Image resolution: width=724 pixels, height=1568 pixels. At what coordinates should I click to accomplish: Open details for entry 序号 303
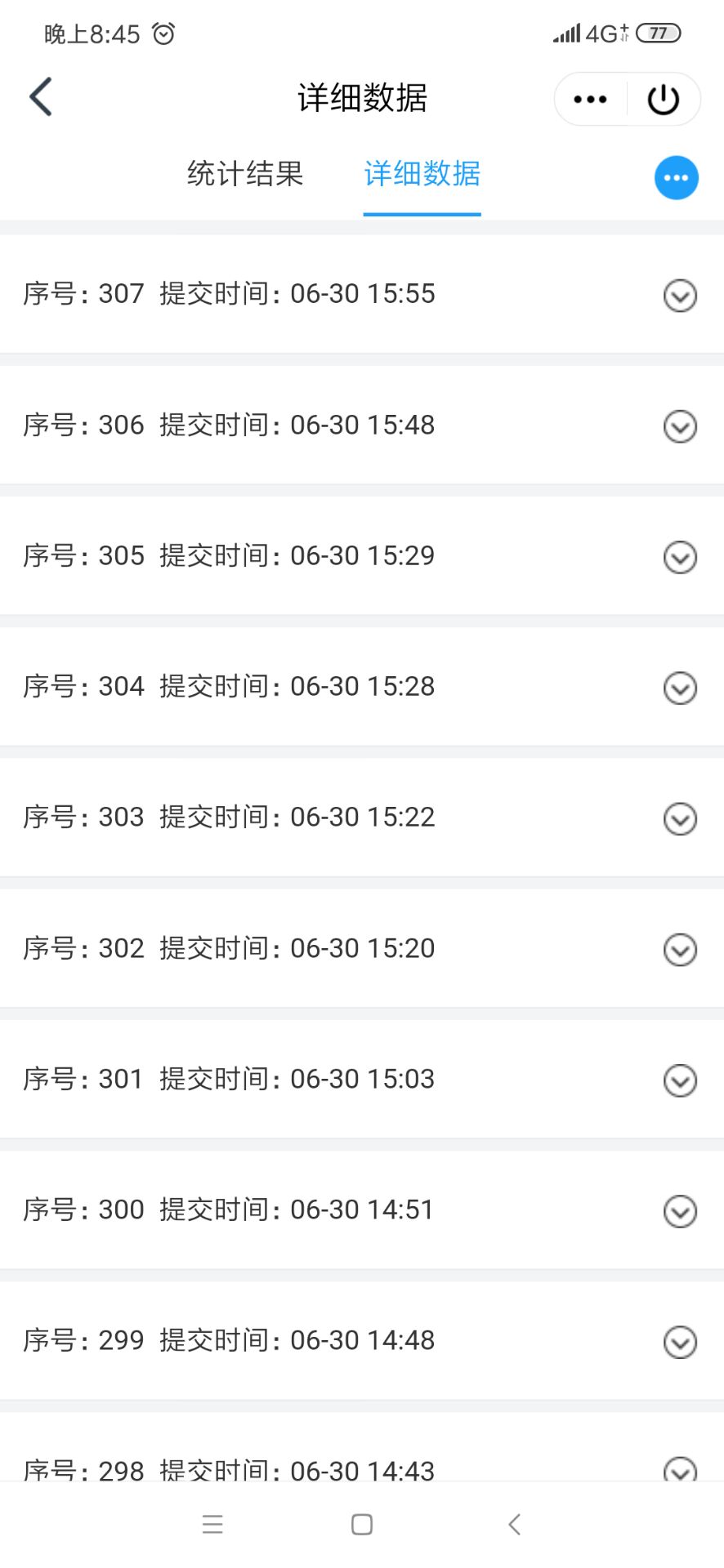click(679, 818)
